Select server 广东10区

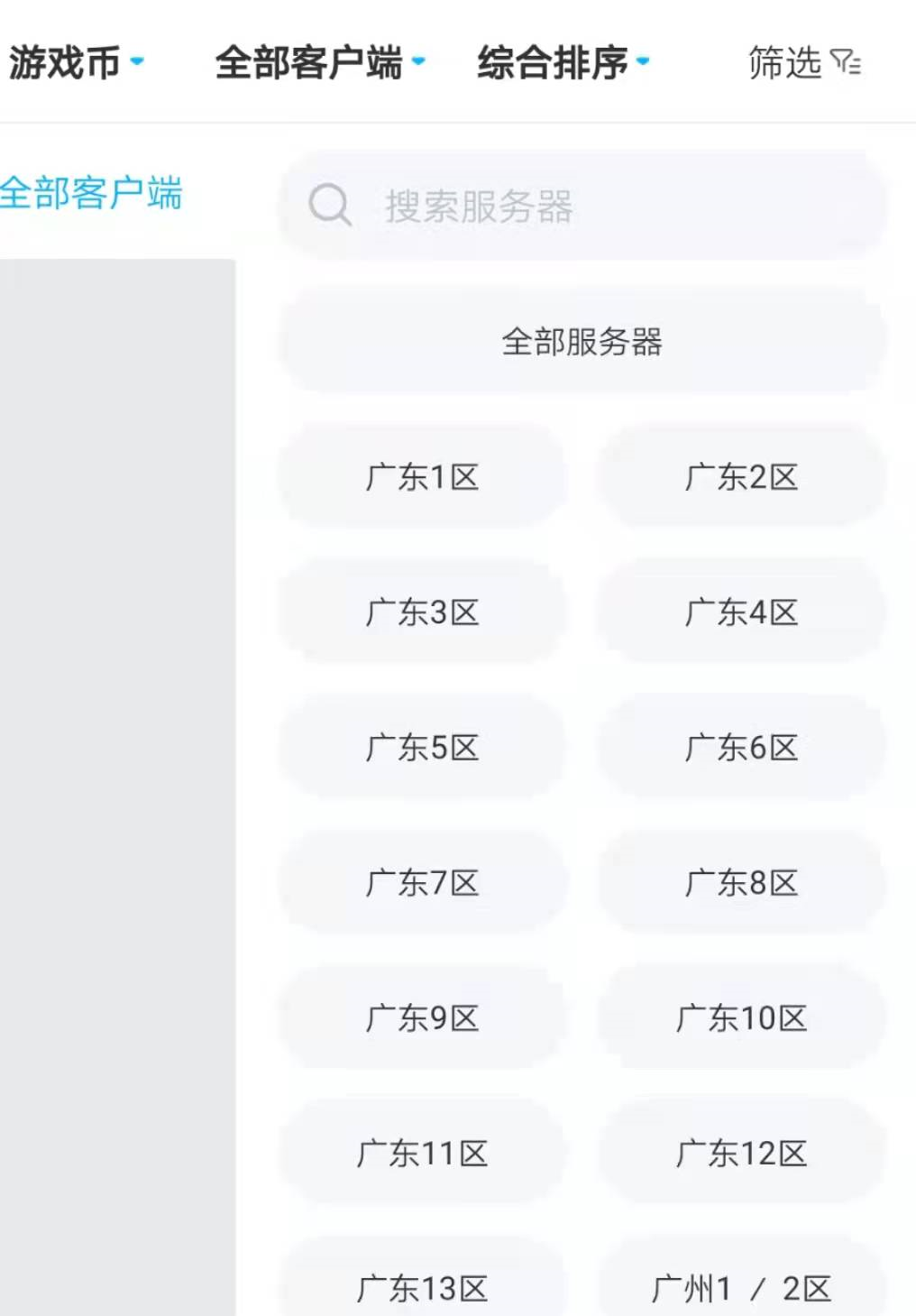click(x=741, y=1017)
